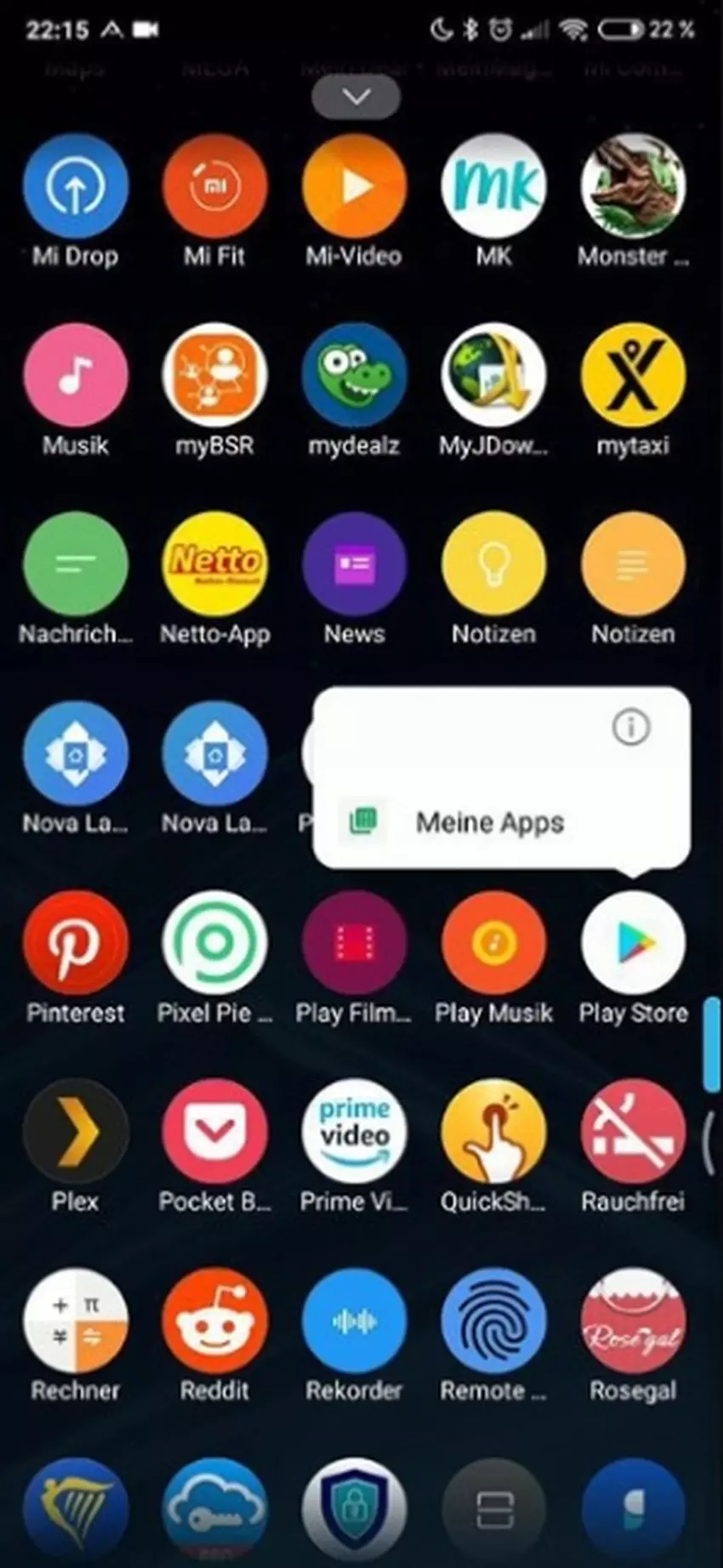Screen dimensions: 723x1568
Task: Collapse the app drawer with the down chevron
Action: click(x=356, y=97)
